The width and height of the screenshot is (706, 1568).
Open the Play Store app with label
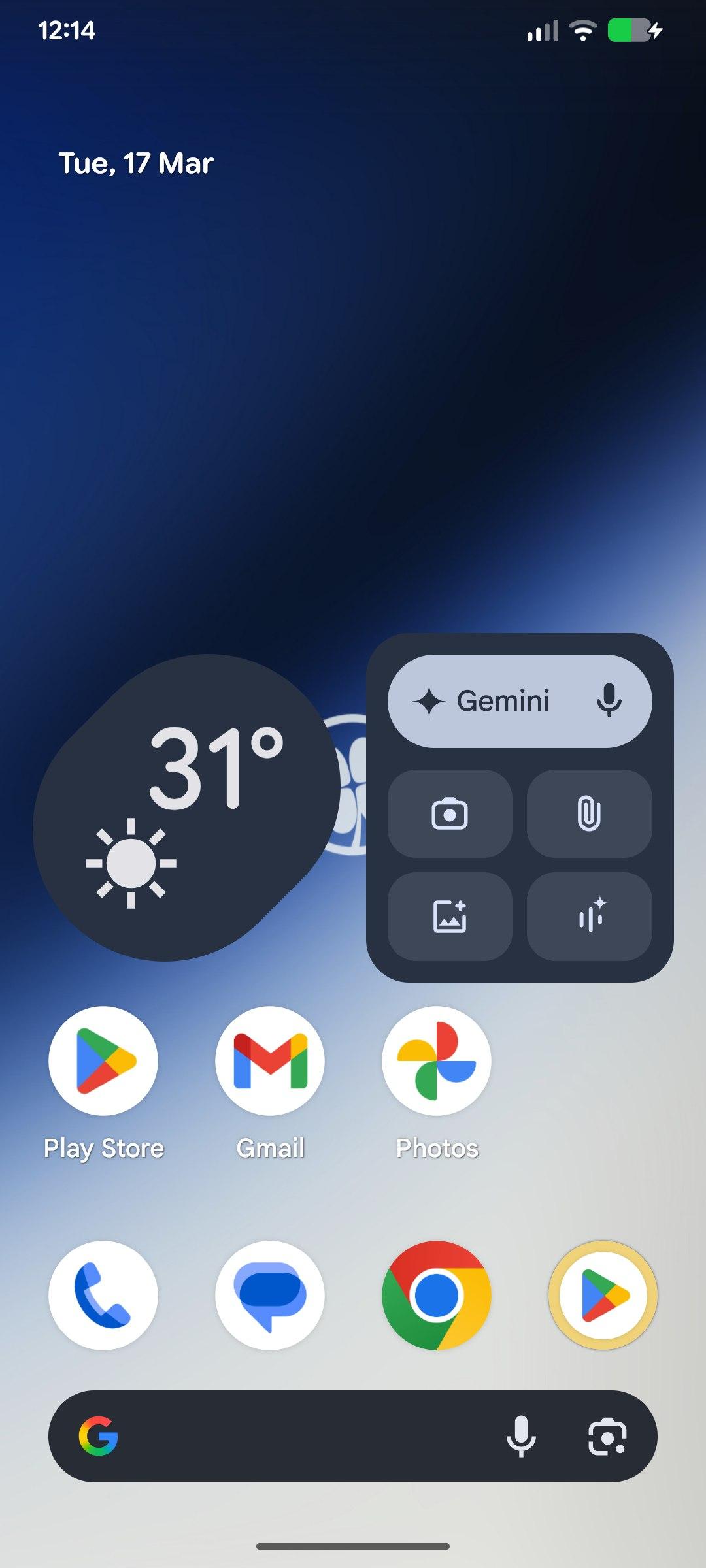click(103, 1061)
